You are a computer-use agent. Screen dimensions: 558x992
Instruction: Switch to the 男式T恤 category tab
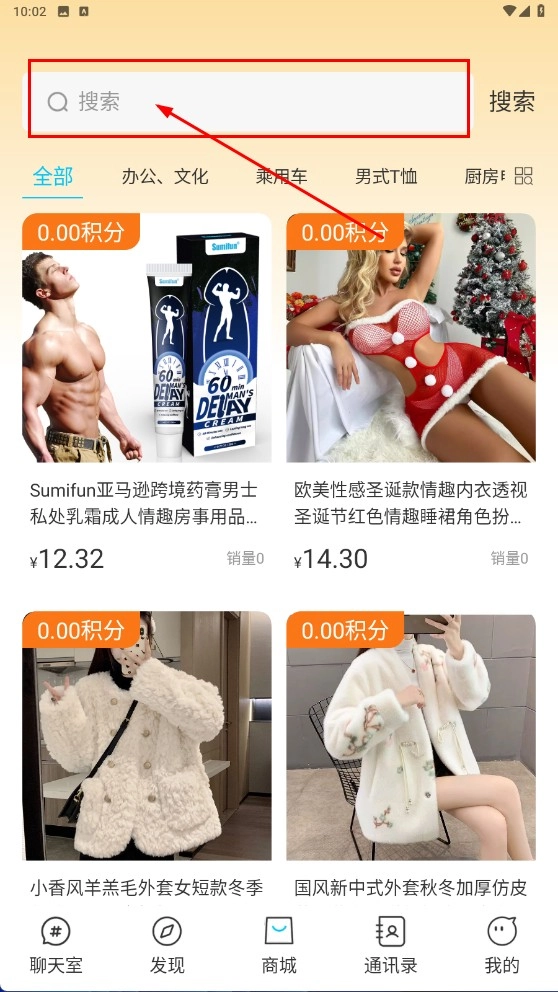click(x=386, y=177)
